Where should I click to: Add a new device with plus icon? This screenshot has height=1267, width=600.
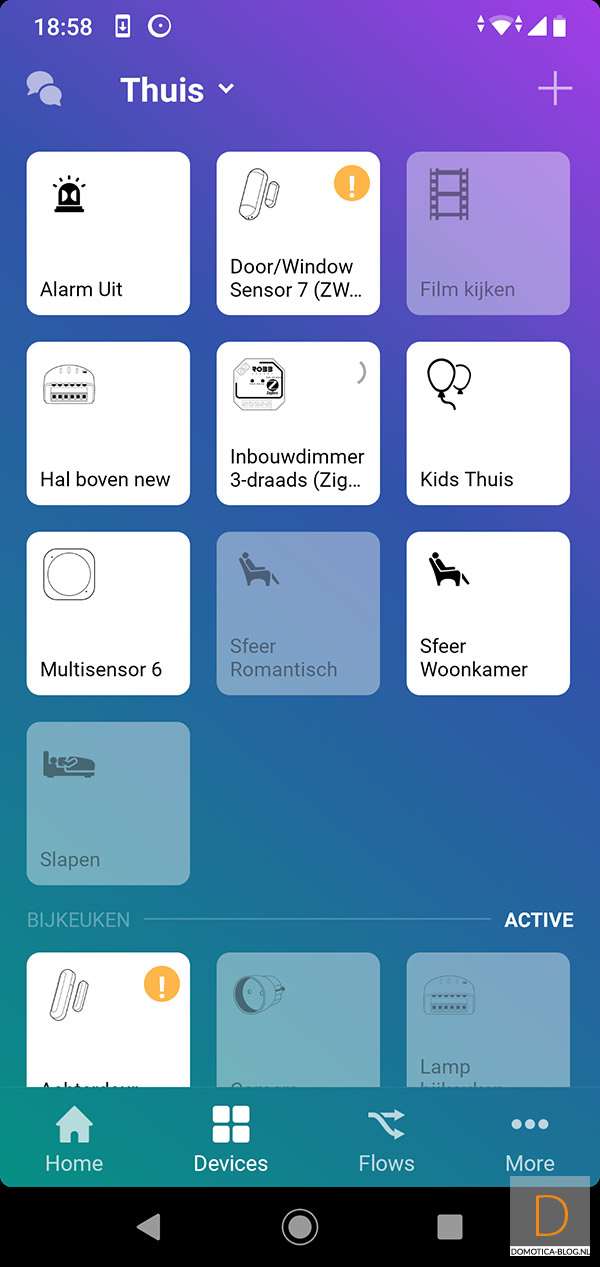[555, 89]
